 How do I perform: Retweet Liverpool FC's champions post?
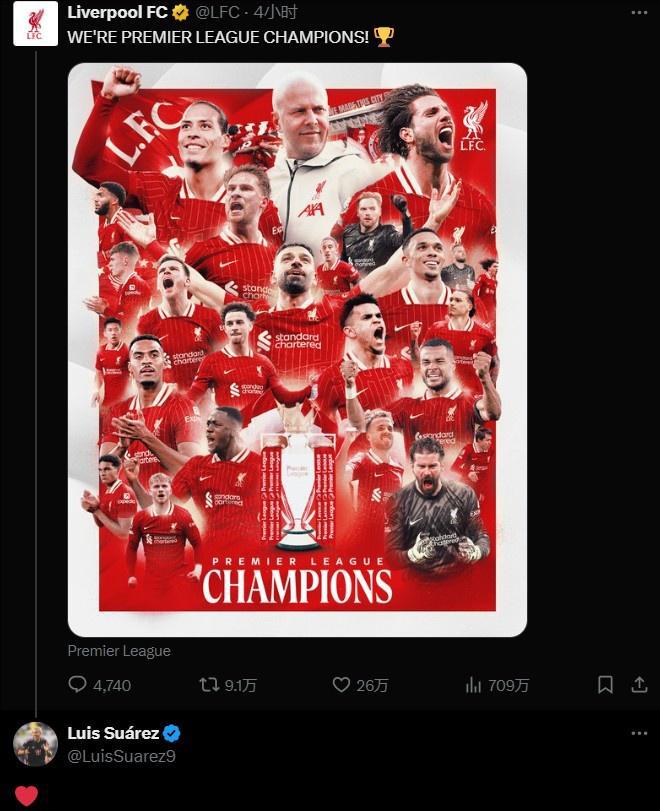click(x=210, y=685)
